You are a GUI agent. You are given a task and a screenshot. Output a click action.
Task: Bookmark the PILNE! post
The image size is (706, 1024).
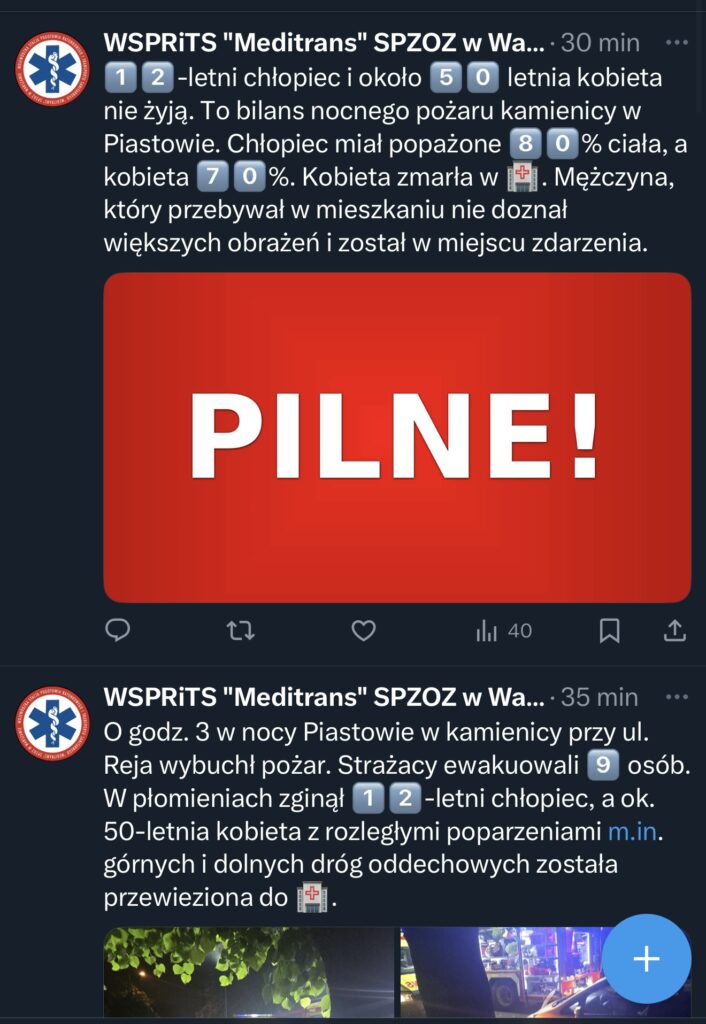[x=609, y=630]
